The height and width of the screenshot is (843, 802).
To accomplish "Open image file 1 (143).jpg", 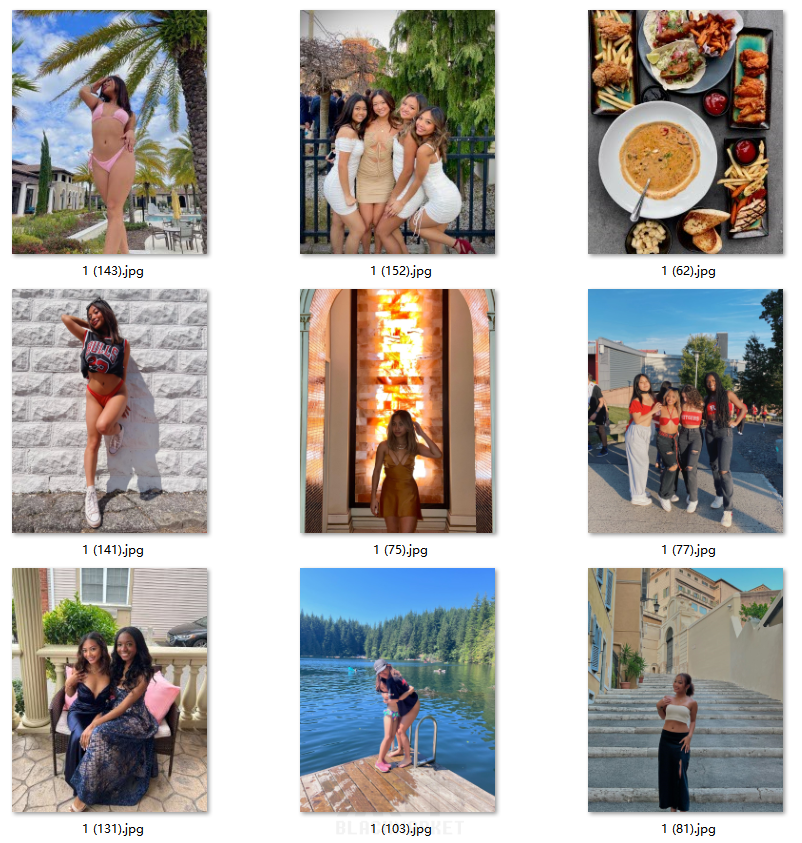I will [109, 132].
